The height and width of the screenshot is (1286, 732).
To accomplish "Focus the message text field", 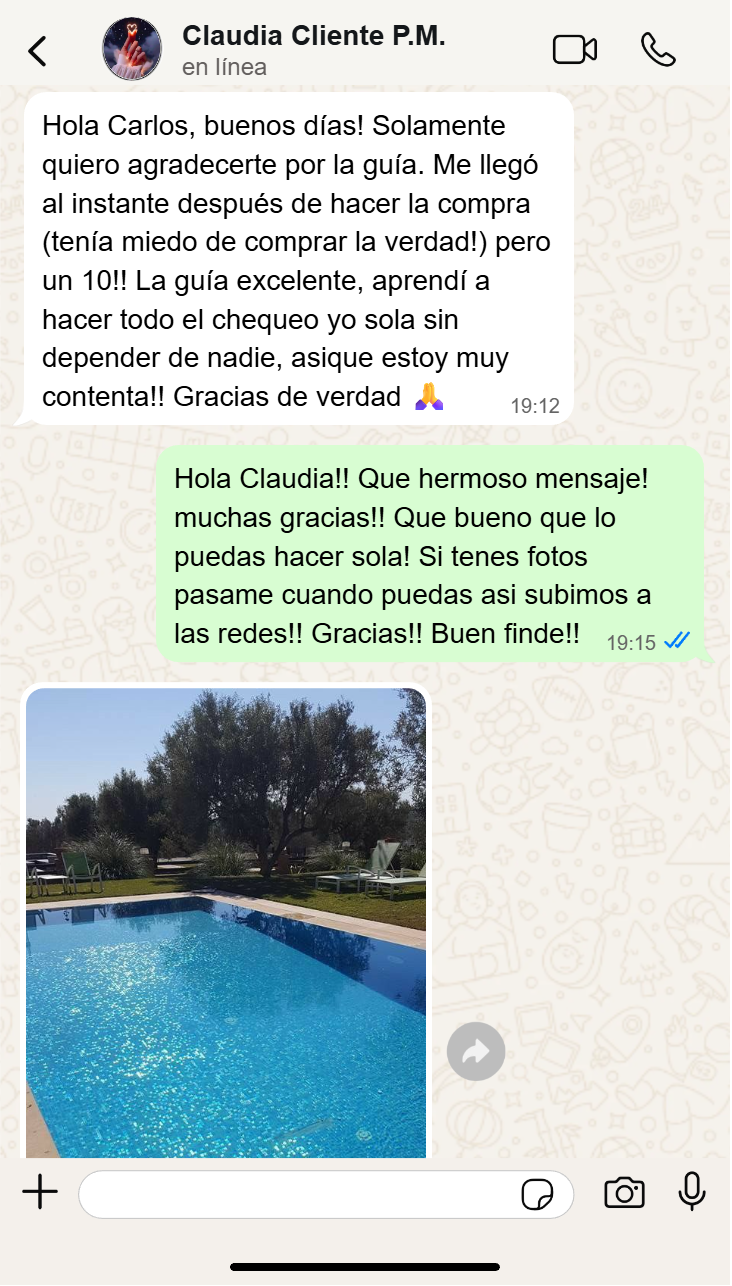I will [x=295, y=1194].
